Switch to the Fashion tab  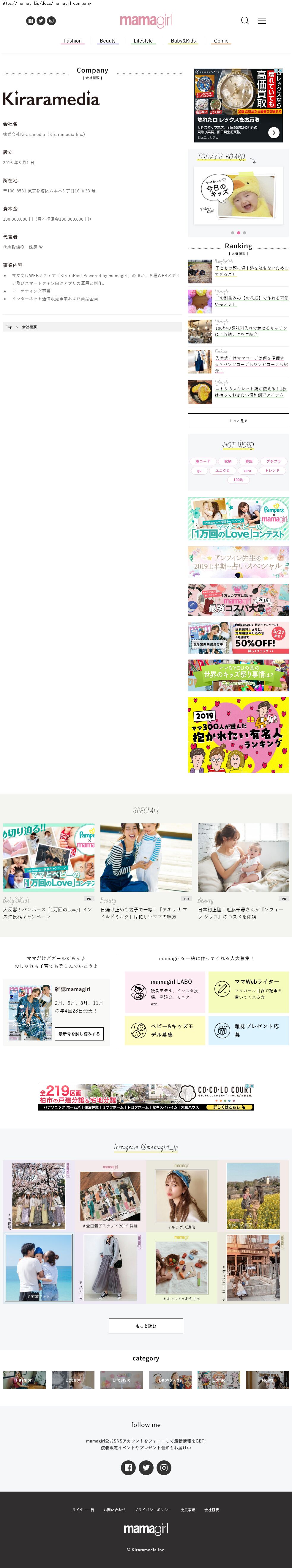[72, 41]
